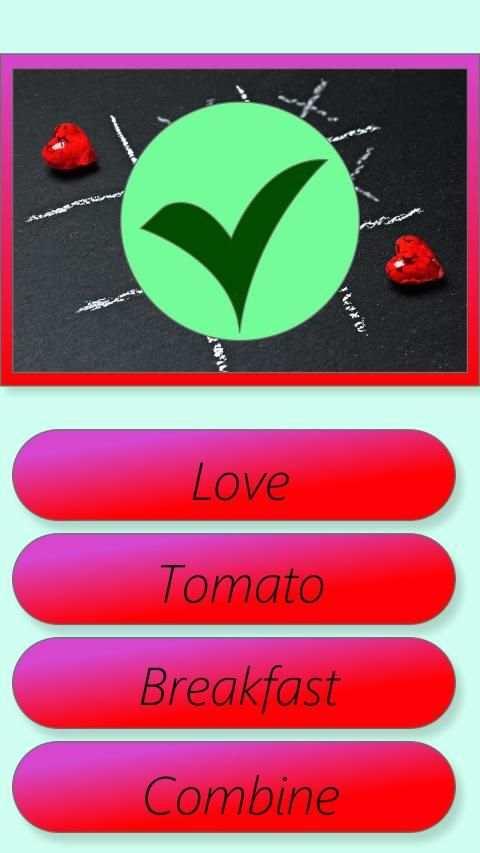Select the Love answer
This screenshot has height=853, width=480.
(234, 475)
